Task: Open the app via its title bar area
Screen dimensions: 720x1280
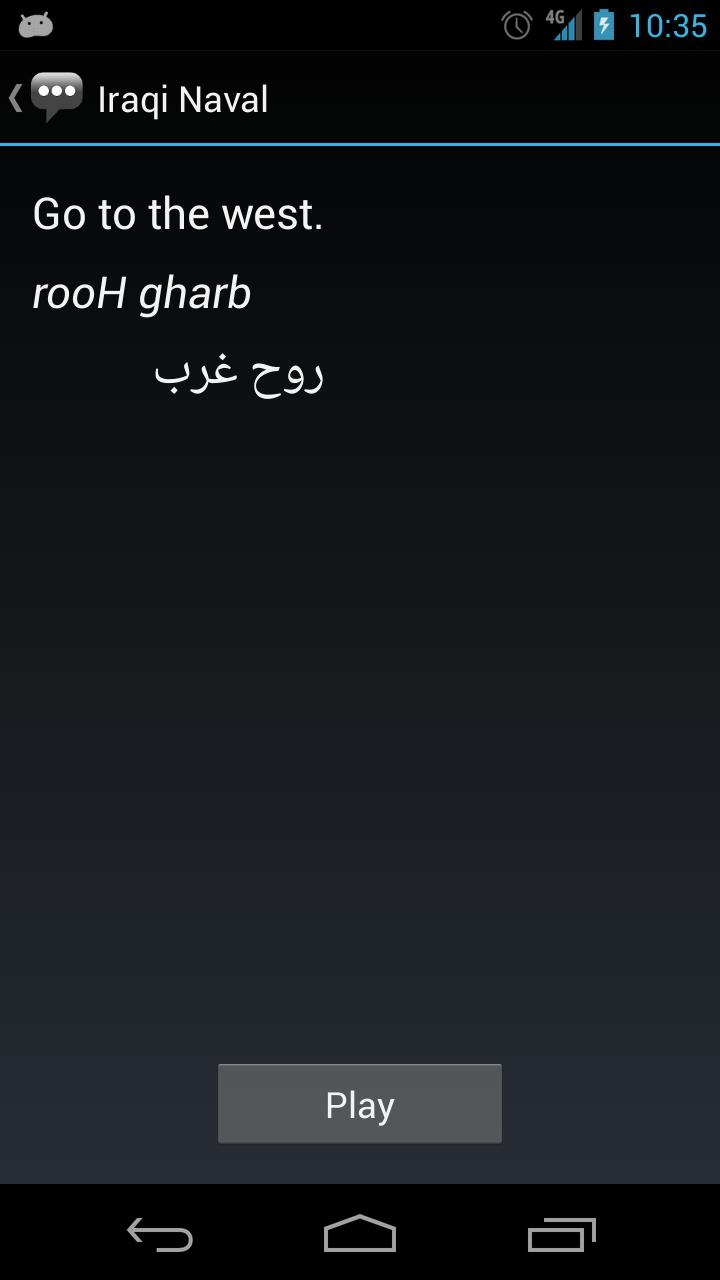Action: pos(360,98)
